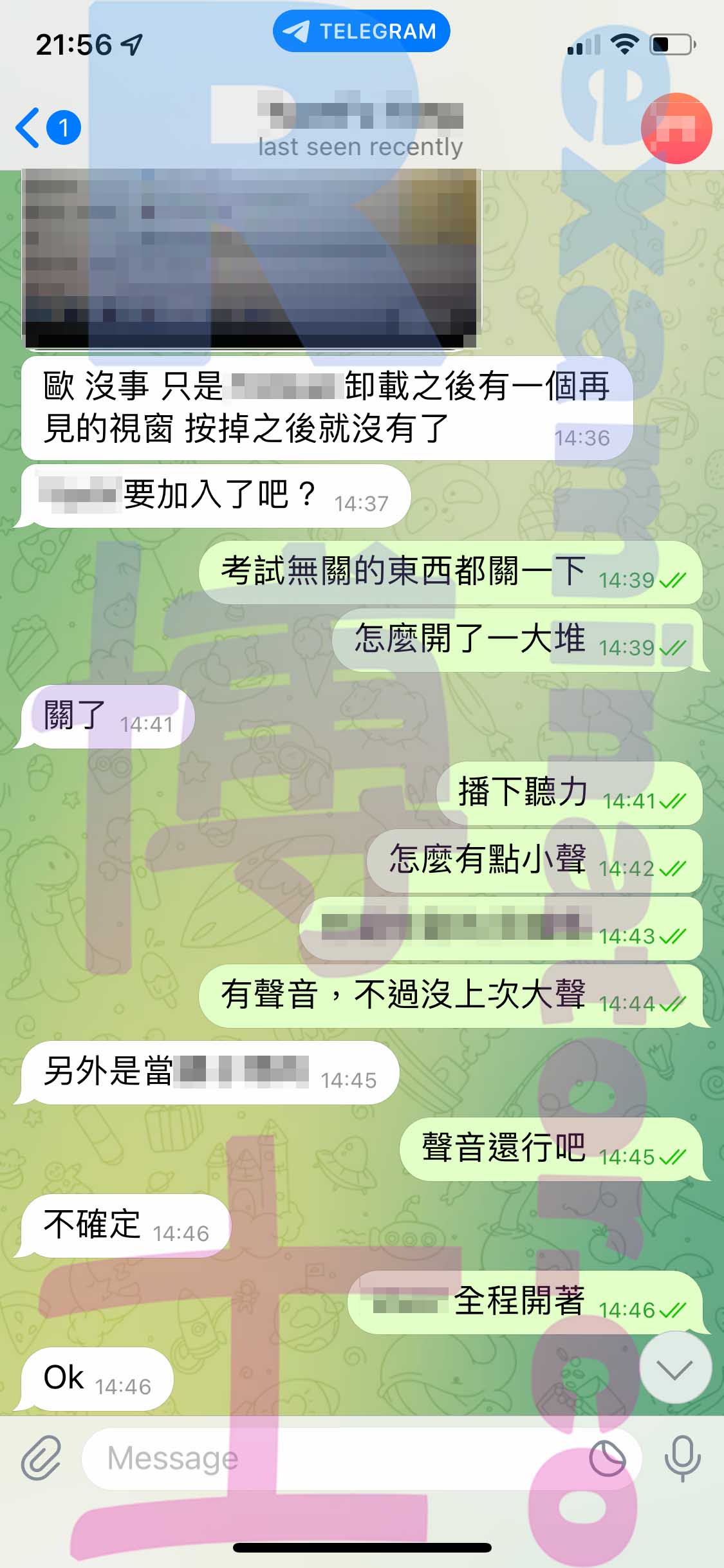Tap the Message input field

(335, 1458)
